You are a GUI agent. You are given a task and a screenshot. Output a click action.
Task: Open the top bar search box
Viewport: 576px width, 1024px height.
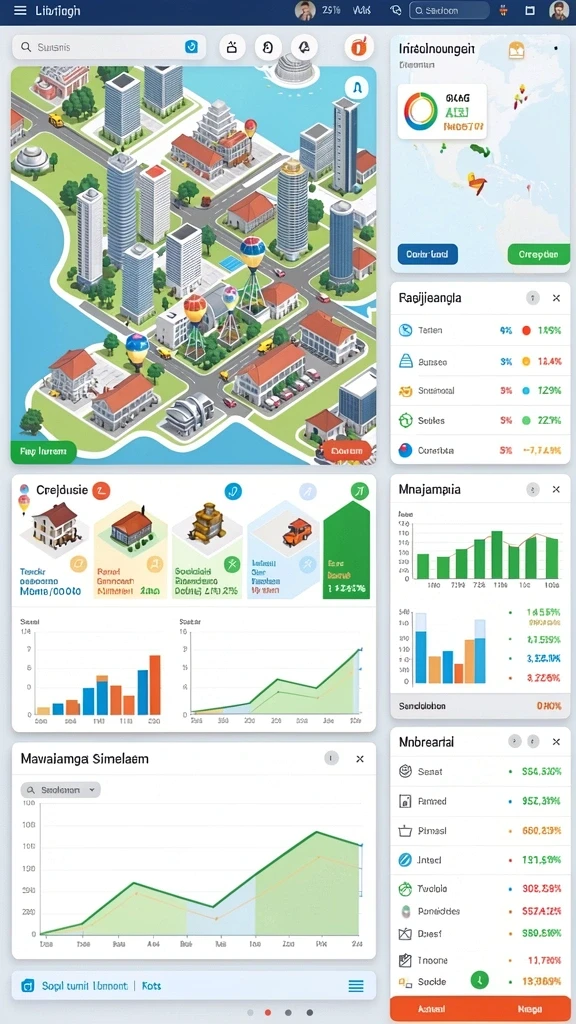(x=449, y=10)
